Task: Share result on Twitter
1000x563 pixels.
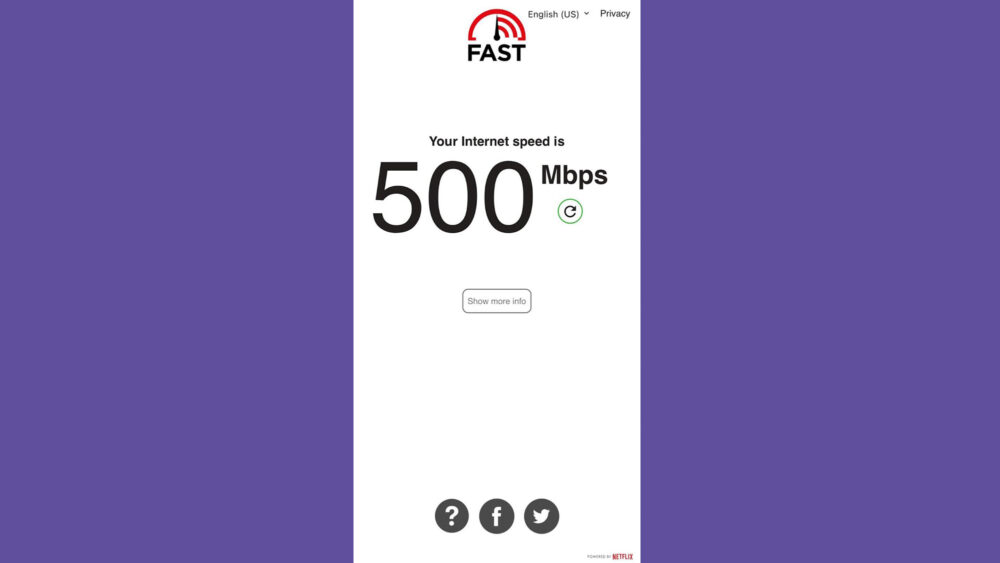Action: [x=541, y=516]
